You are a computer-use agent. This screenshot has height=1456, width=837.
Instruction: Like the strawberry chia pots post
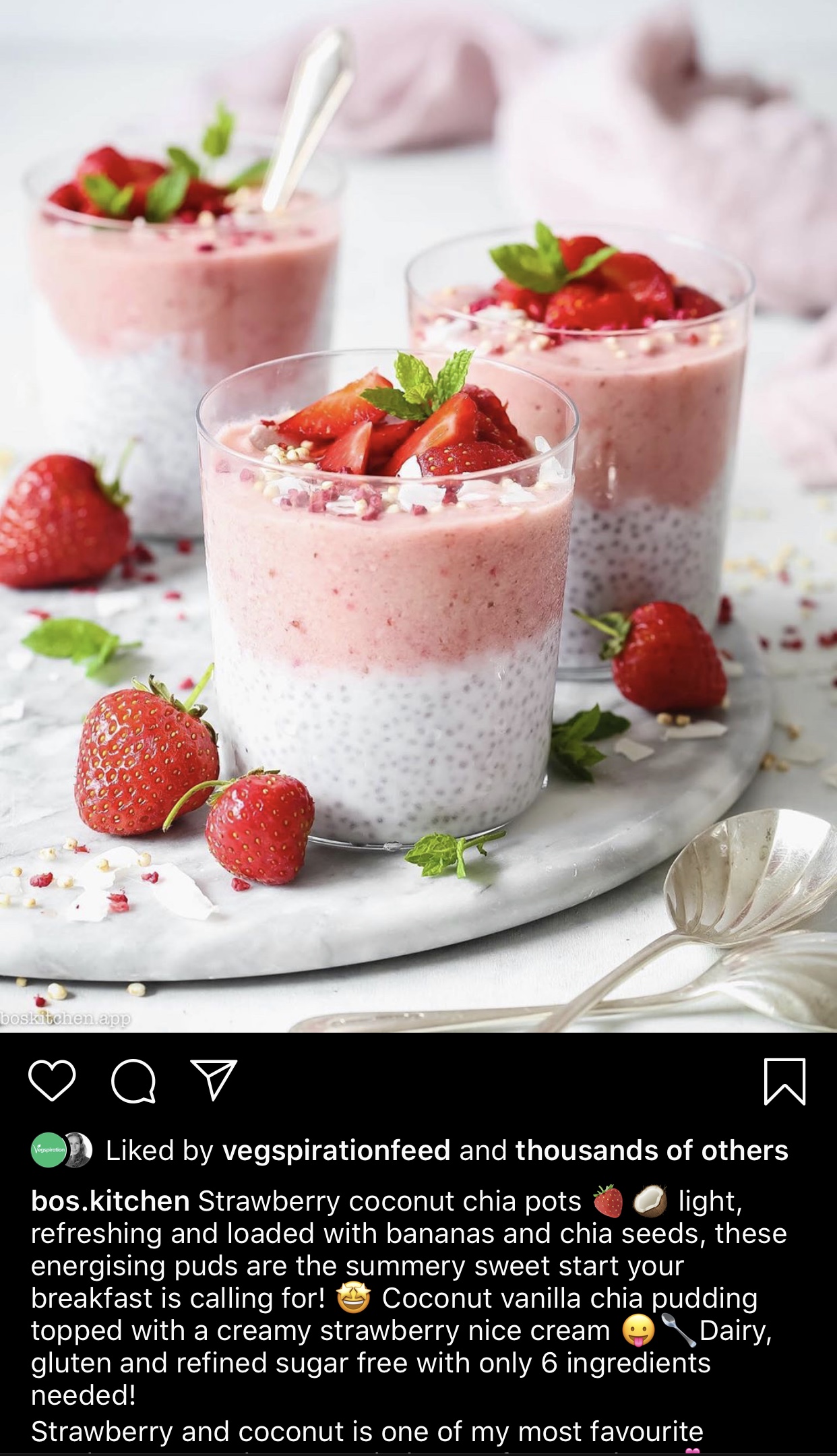coord(52,1081)
